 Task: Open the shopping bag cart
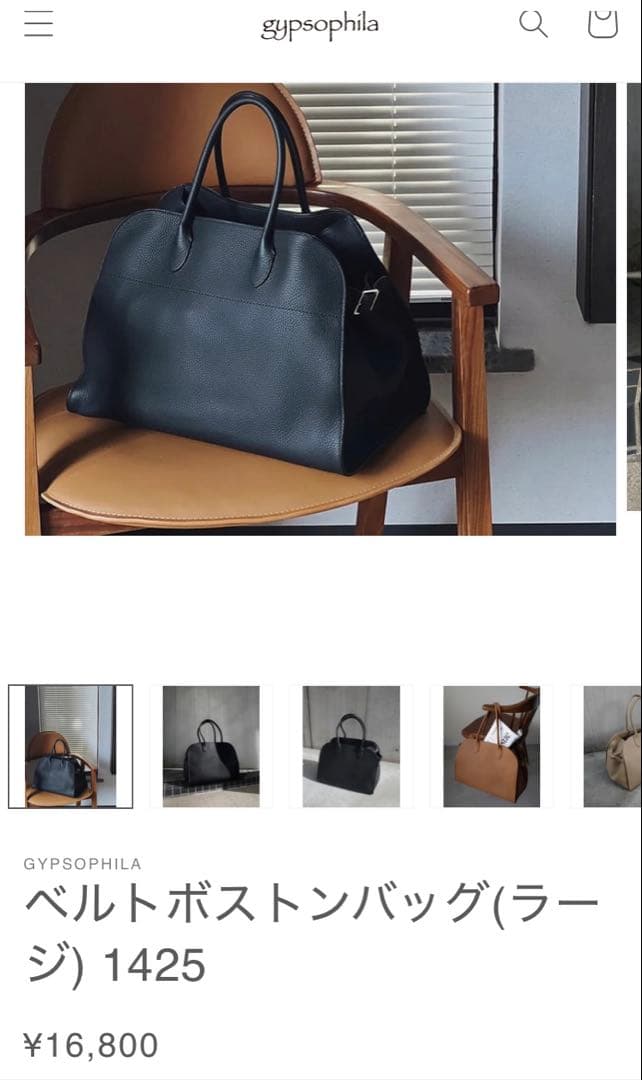(x=602, y=23)
